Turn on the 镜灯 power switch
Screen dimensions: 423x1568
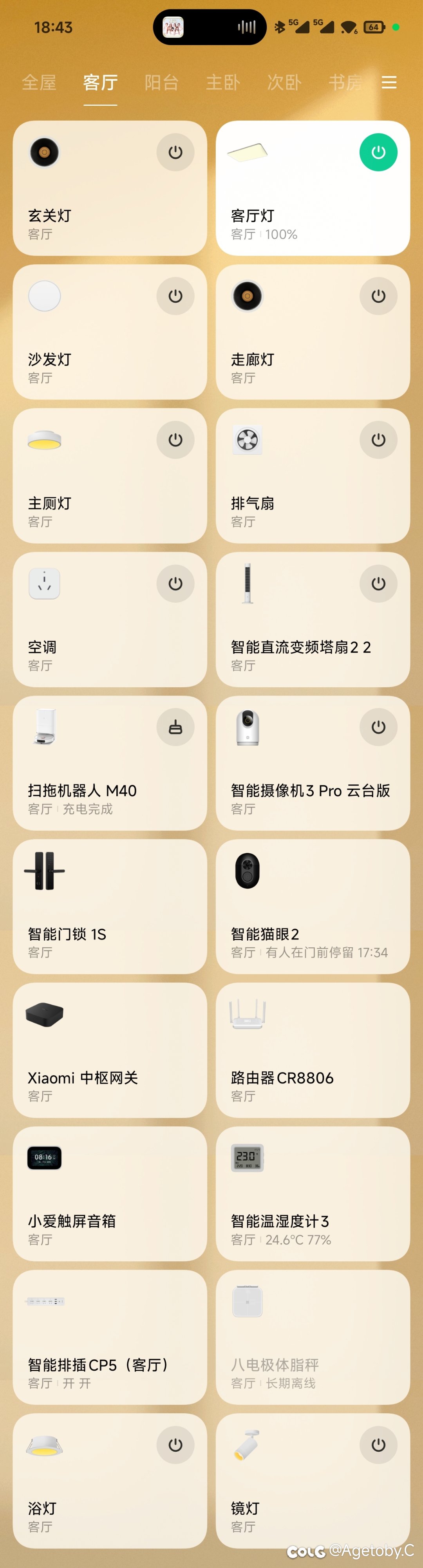[x=378, y=1444]
